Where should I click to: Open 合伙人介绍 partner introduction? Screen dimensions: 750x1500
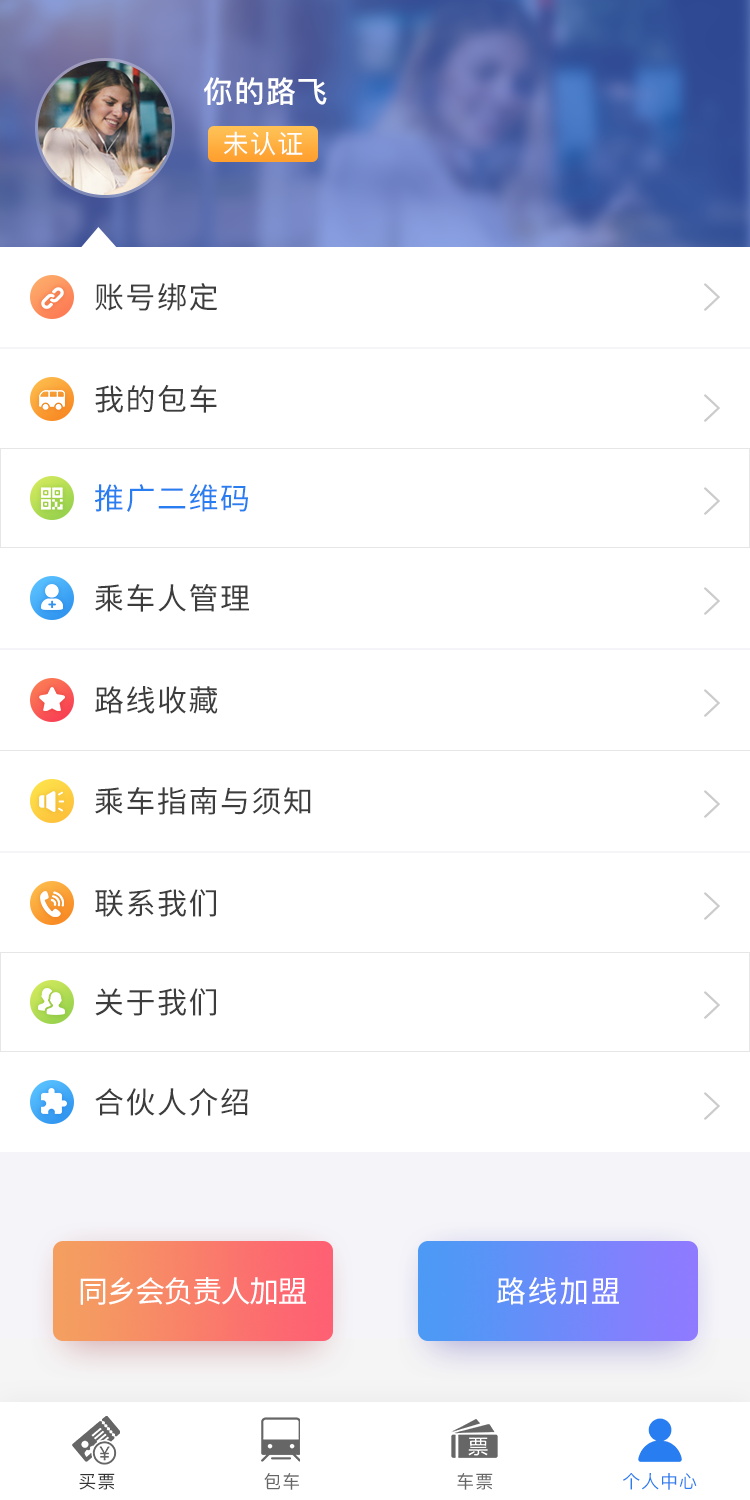[375, 1102]
